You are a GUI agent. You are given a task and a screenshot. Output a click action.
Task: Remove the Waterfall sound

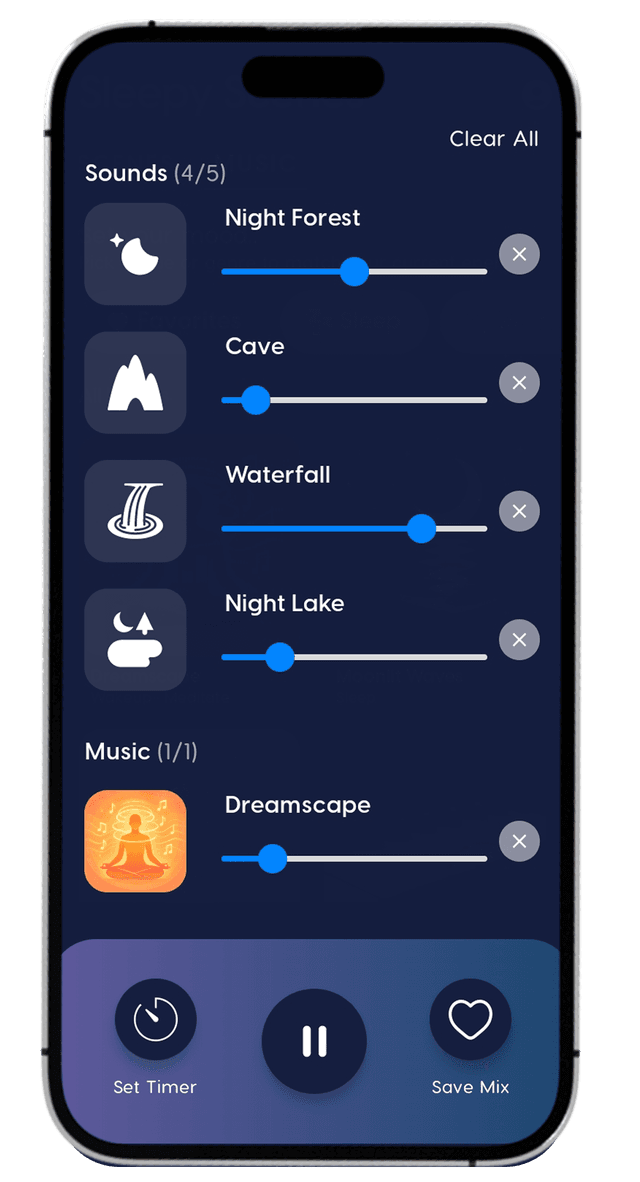519,511
